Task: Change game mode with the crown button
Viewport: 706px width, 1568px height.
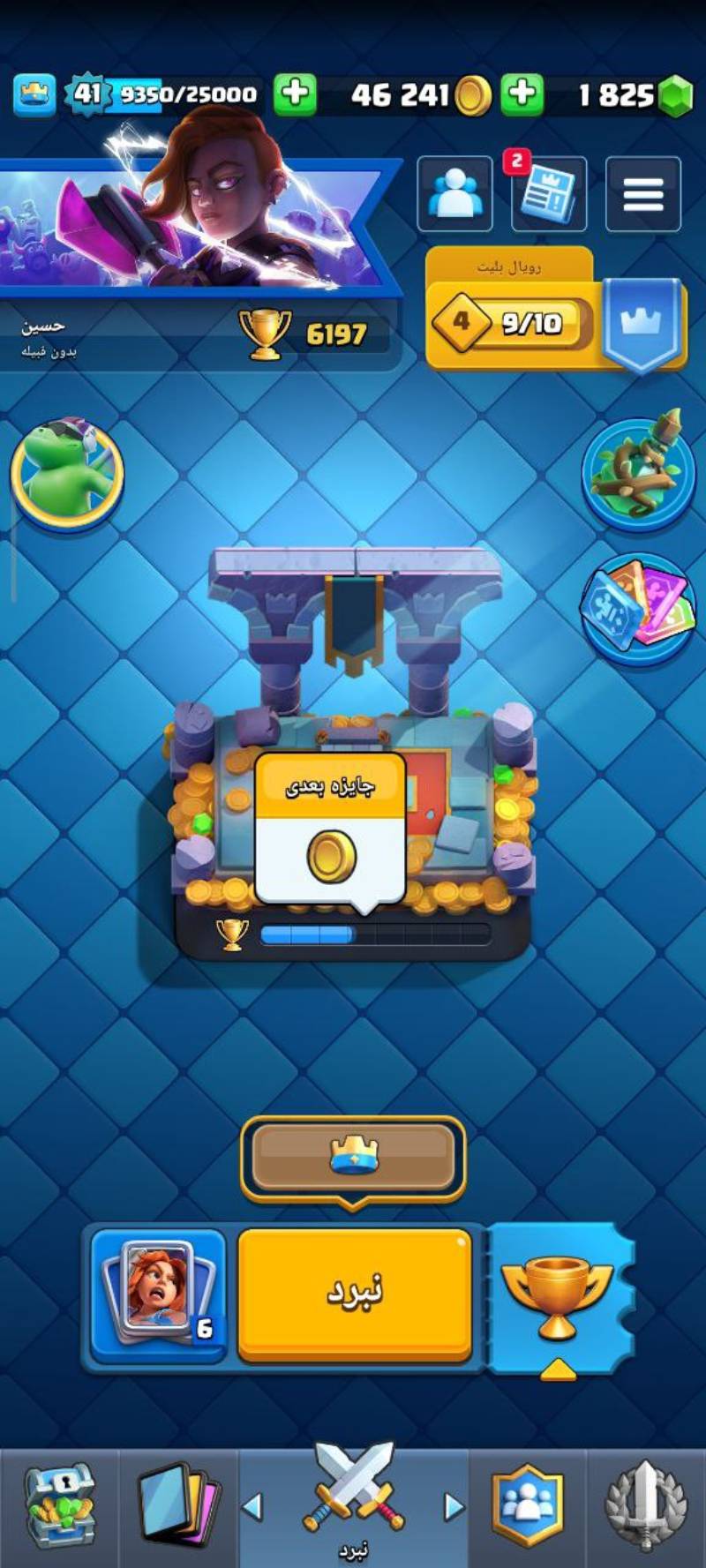Action: [x=353, y=1157]
